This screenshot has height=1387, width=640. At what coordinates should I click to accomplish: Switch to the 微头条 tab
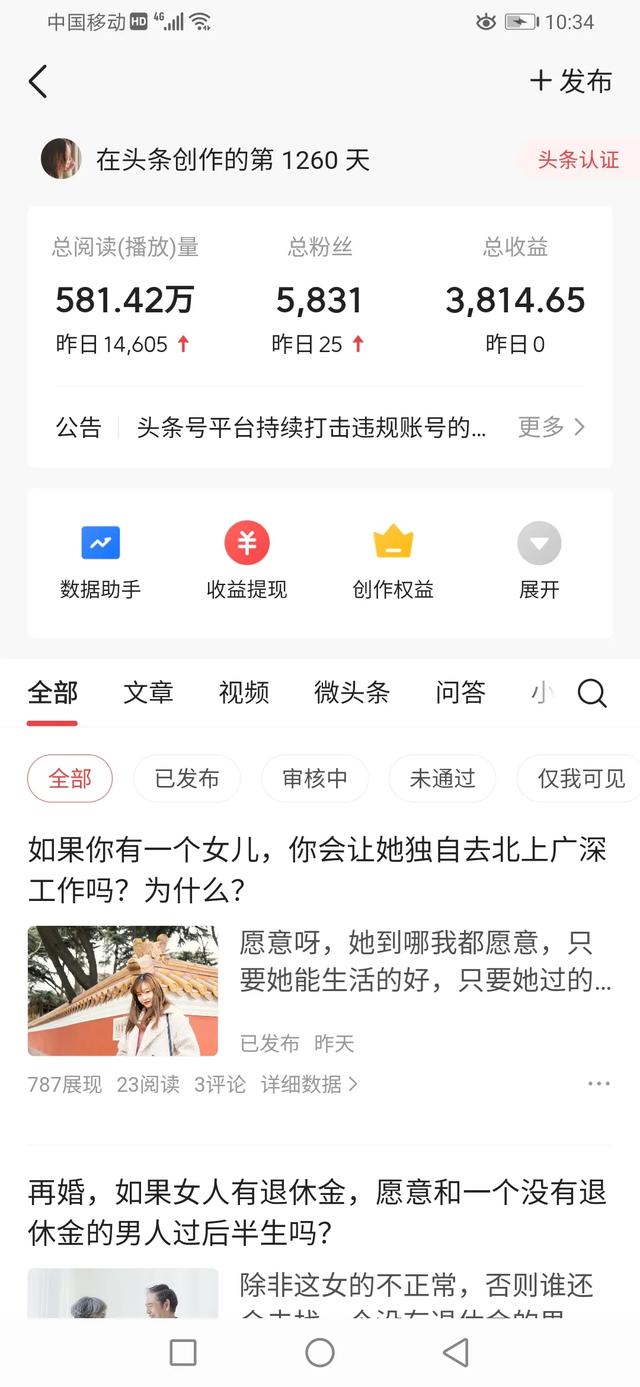point(352,692)
